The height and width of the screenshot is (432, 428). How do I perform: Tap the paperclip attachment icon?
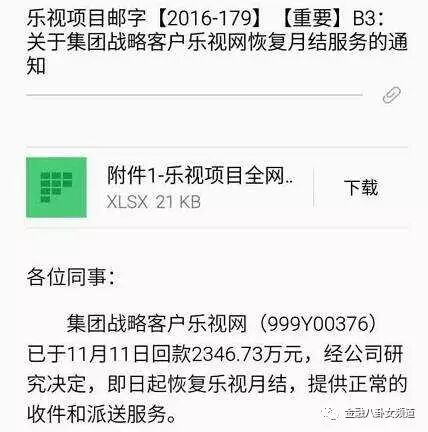[391, 95]
